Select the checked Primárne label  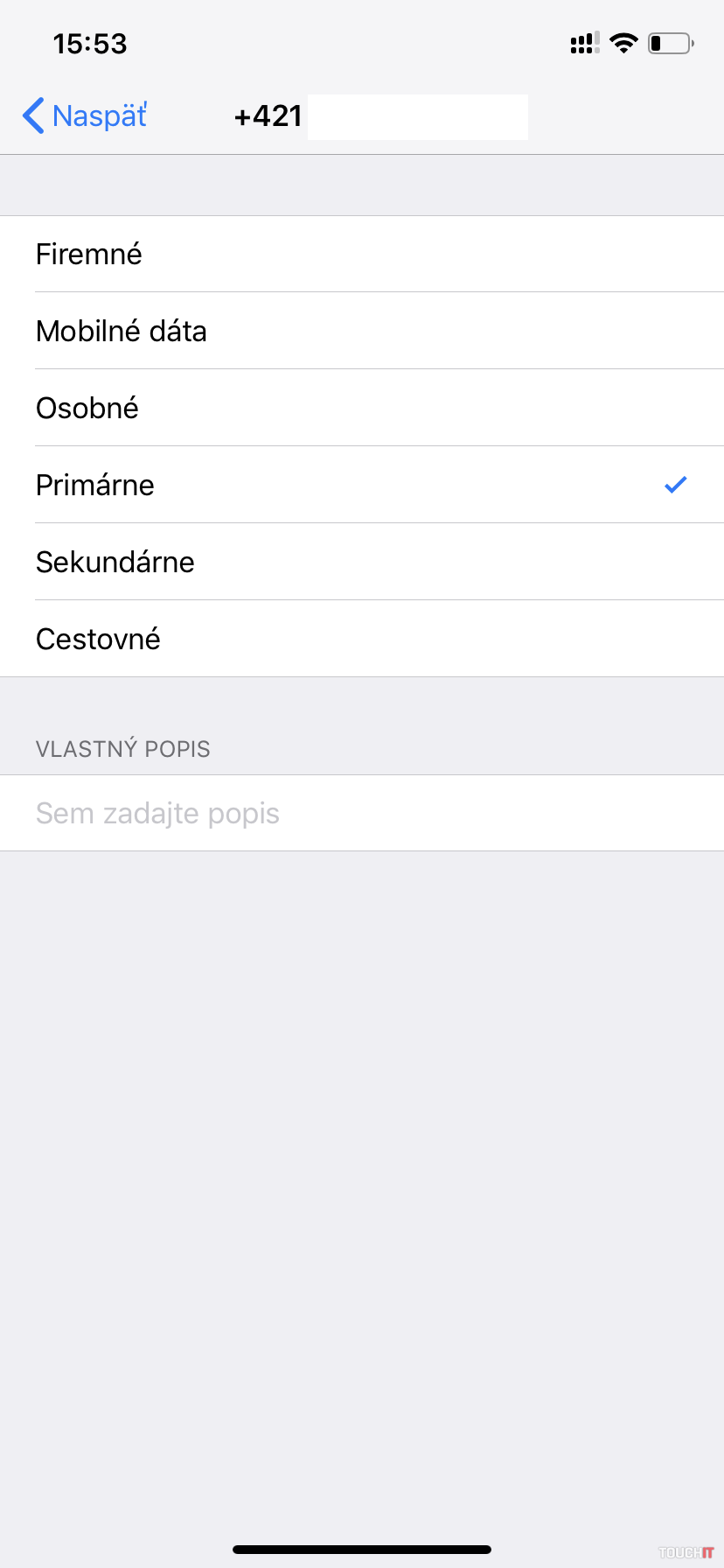[95, 486]
